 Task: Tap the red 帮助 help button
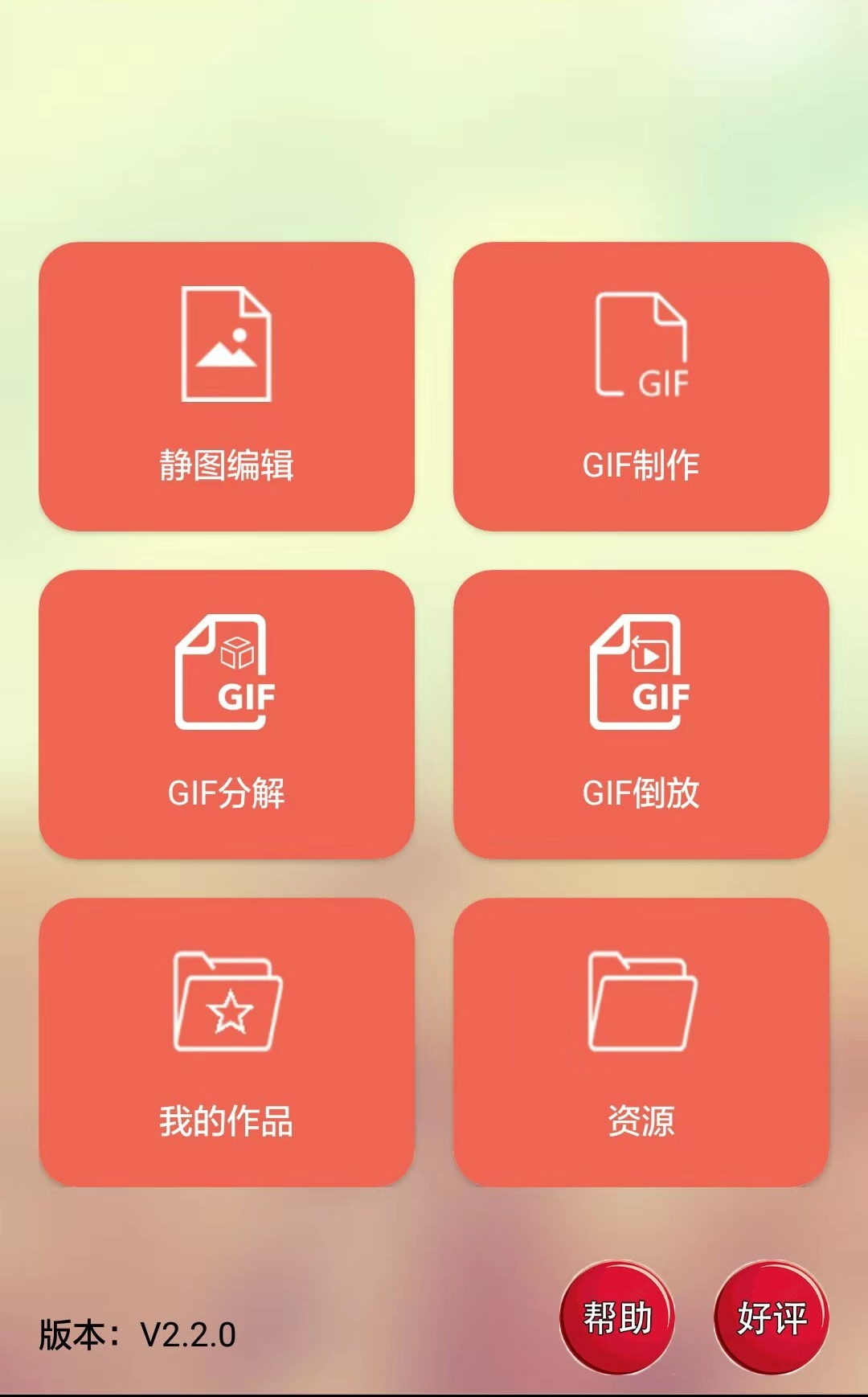coord(617,1318)
